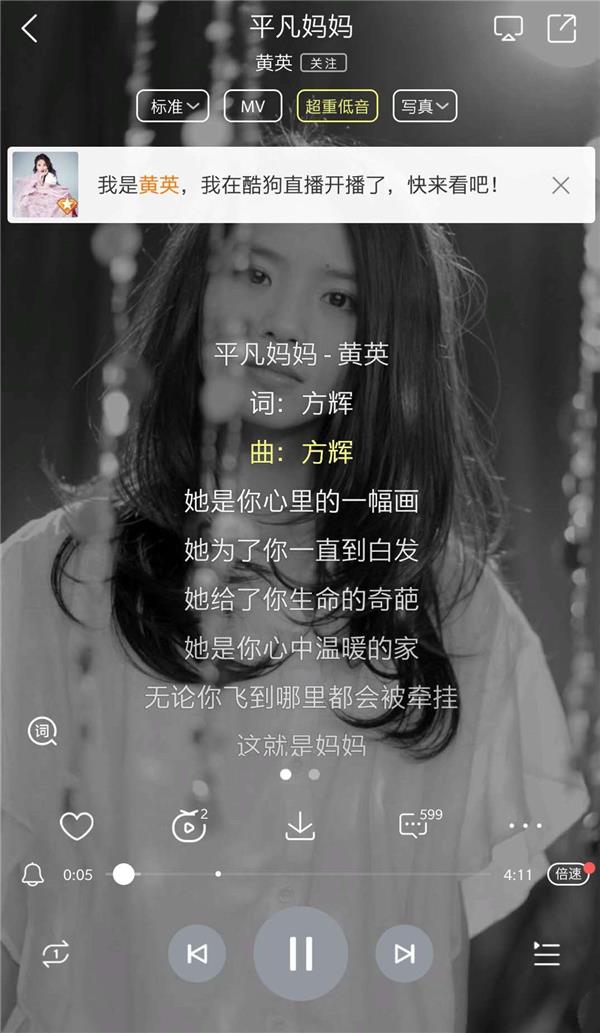
Task: Open the MV for this song
Action: tap(253, 106)
